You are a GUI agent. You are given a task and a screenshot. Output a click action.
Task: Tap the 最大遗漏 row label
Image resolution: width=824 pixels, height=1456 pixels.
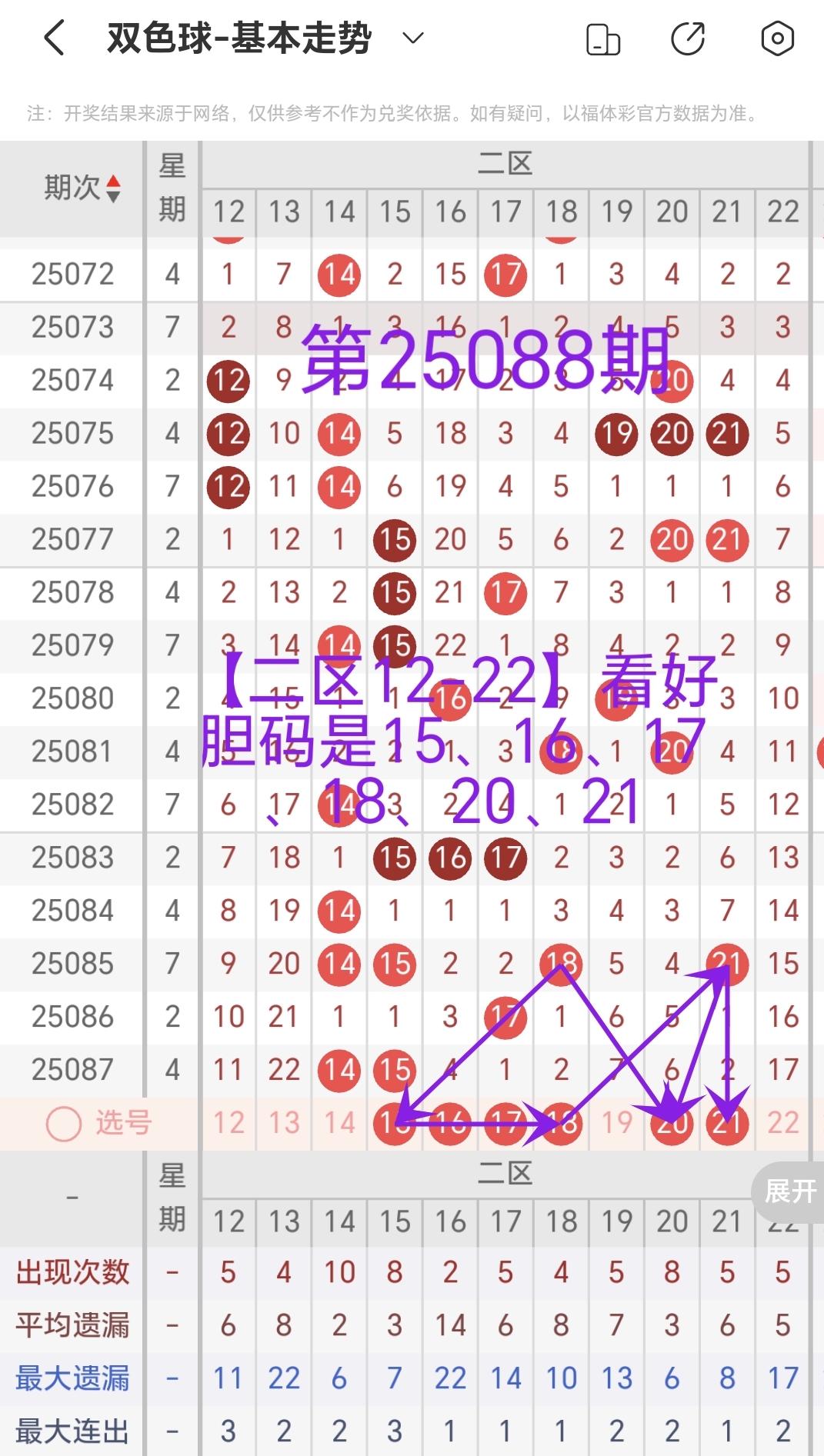72,1378
